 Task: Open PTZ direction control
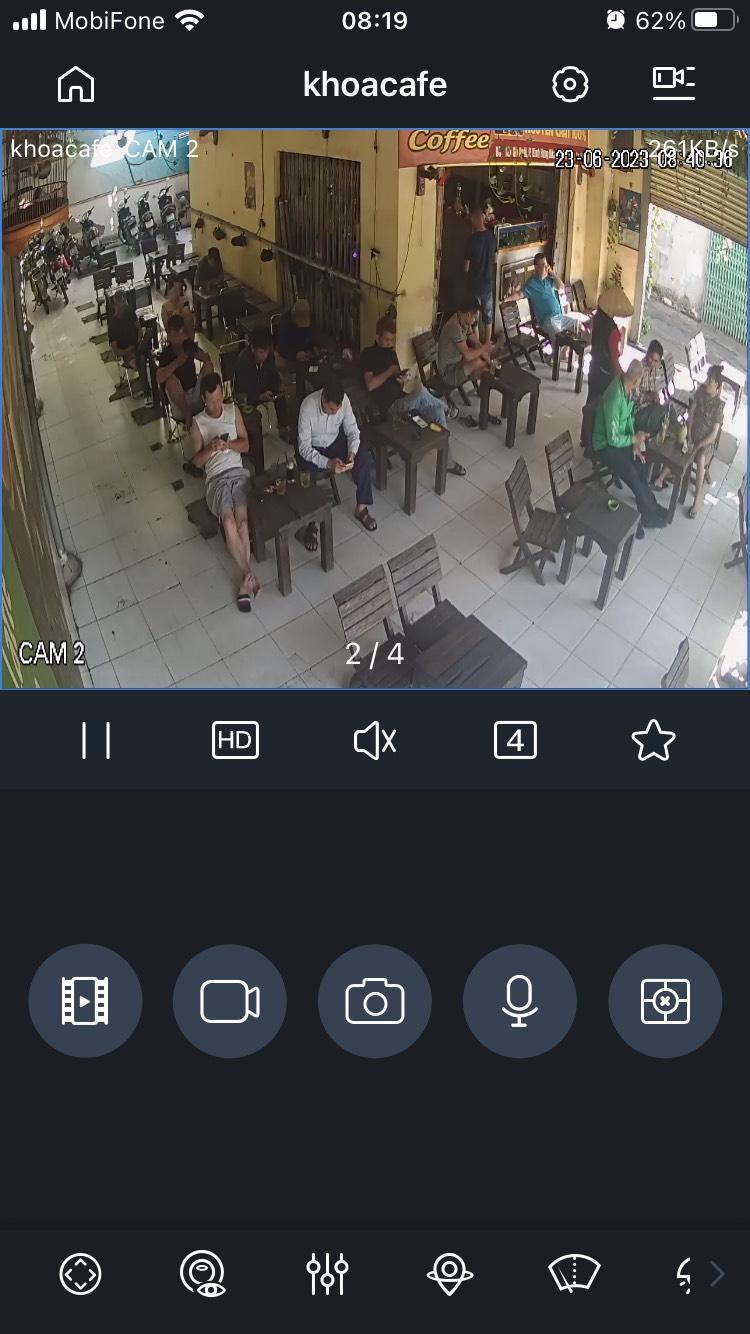pyautogui.click(x=80, y=1274)
